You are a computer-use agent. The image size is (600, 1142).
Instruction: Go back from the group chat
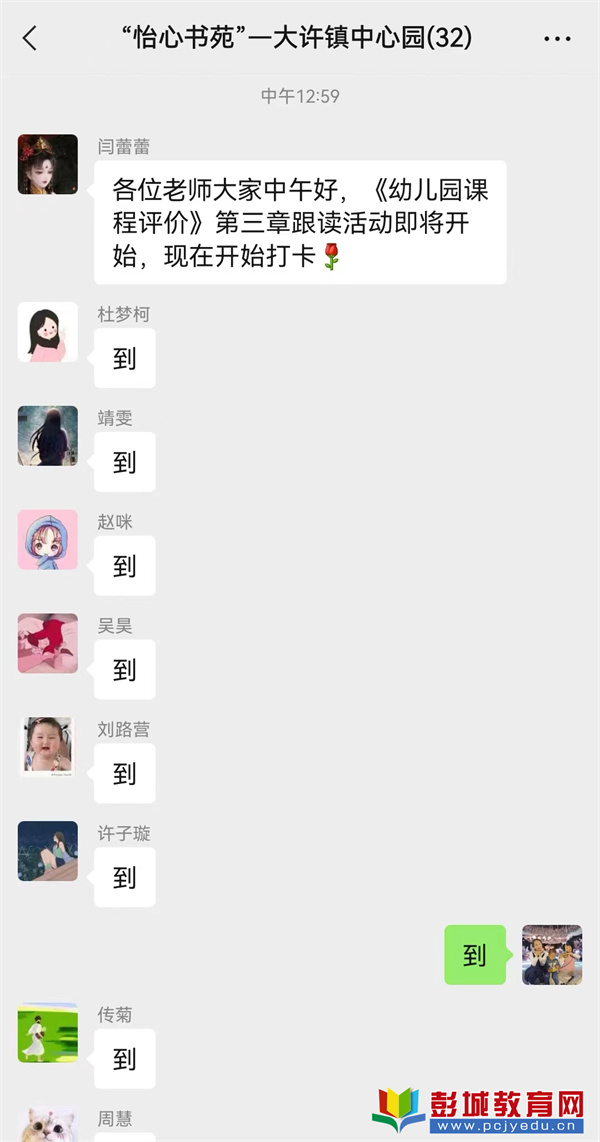(x=30, y=39)
